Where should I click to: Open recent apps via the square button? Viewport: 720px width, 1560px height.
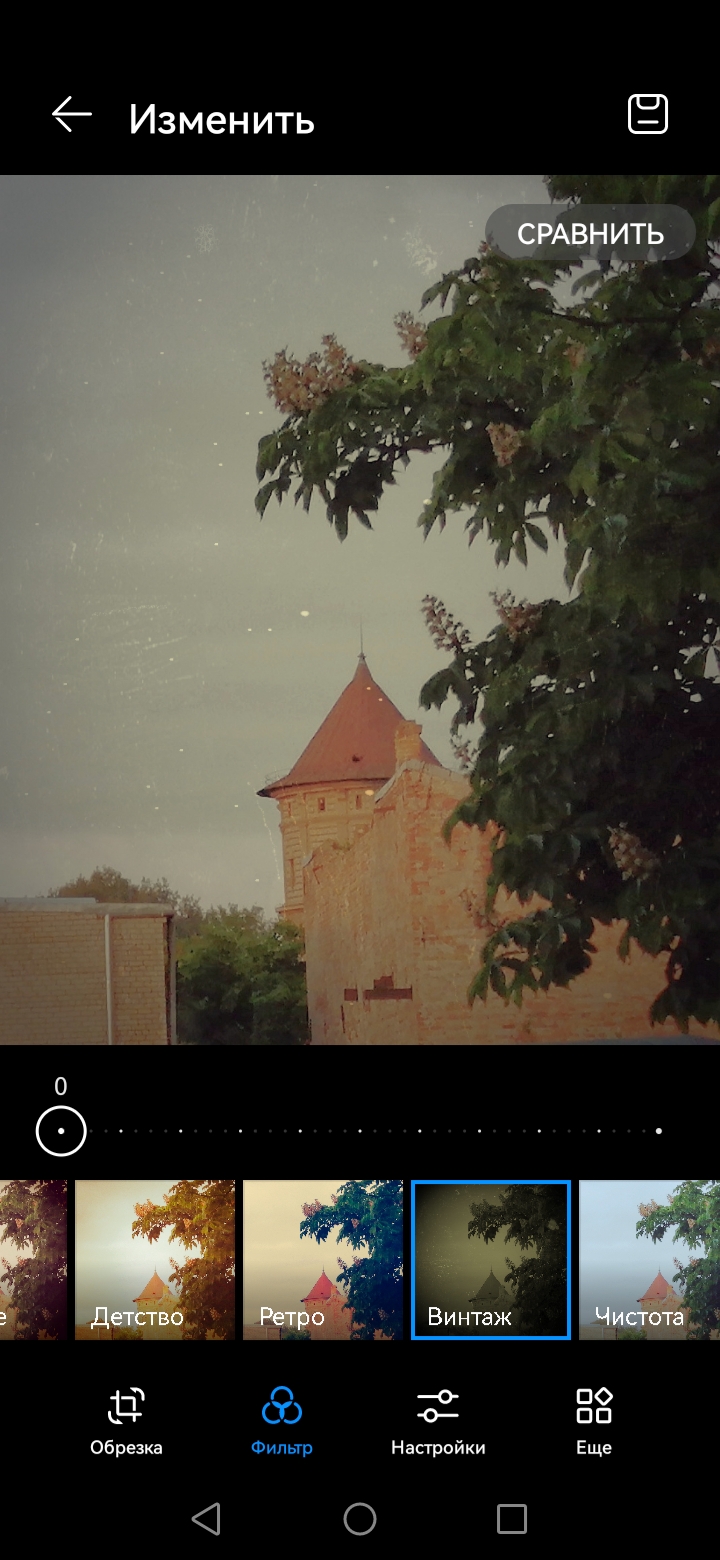tap(511, 1519)
